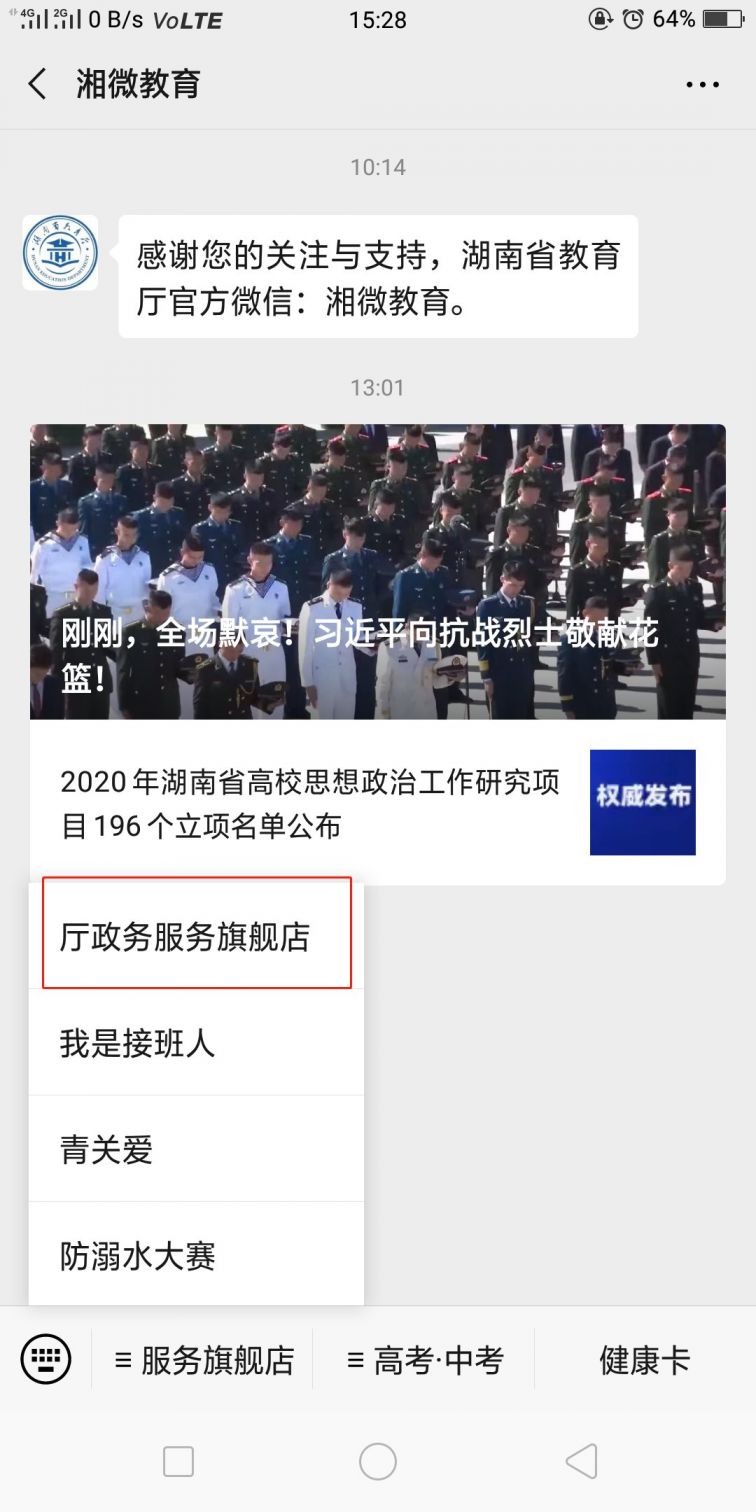Screen dimensions: 756x1512
Task: Go back from 湘微教育 chat
Action: pos(38,84)
